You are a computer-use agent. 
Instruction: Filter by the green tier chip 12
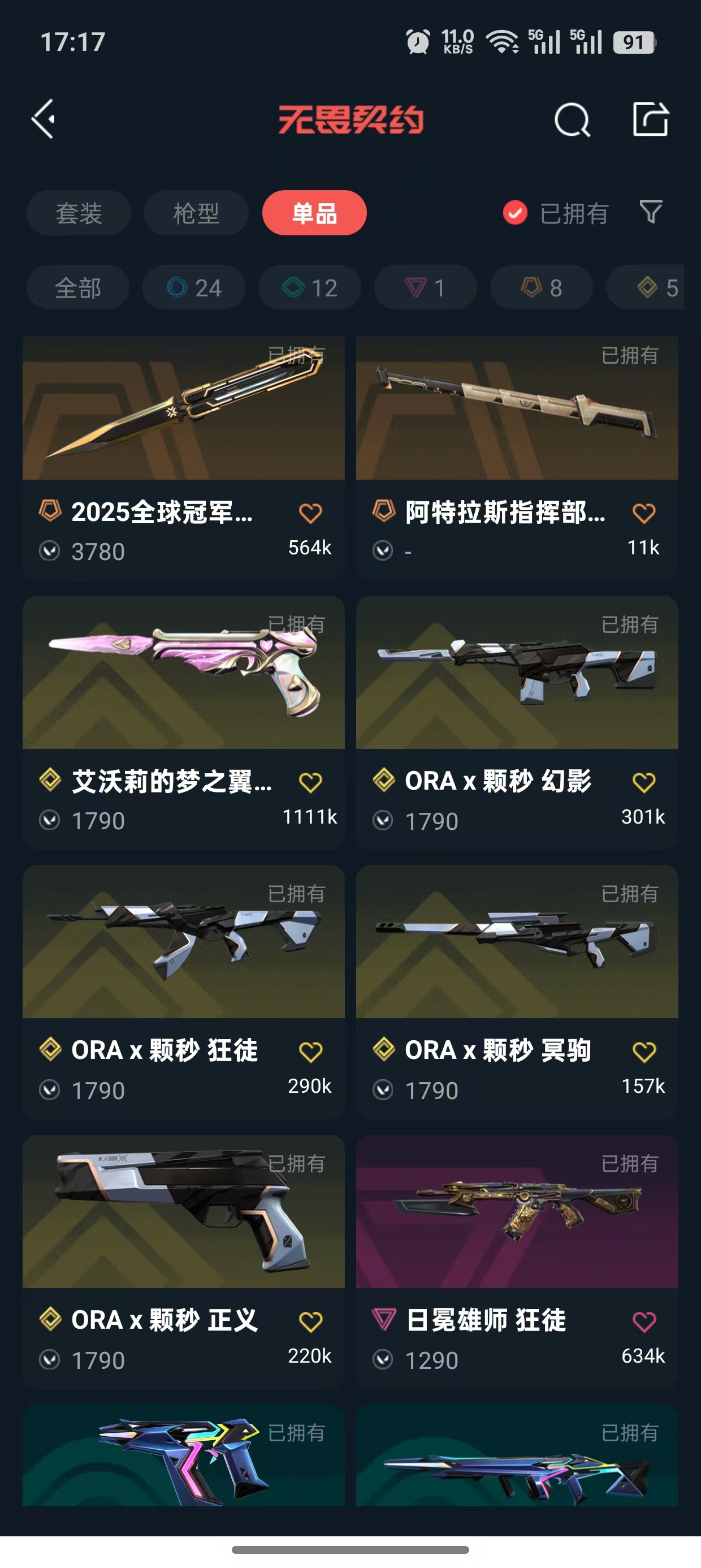pos(309,287)
